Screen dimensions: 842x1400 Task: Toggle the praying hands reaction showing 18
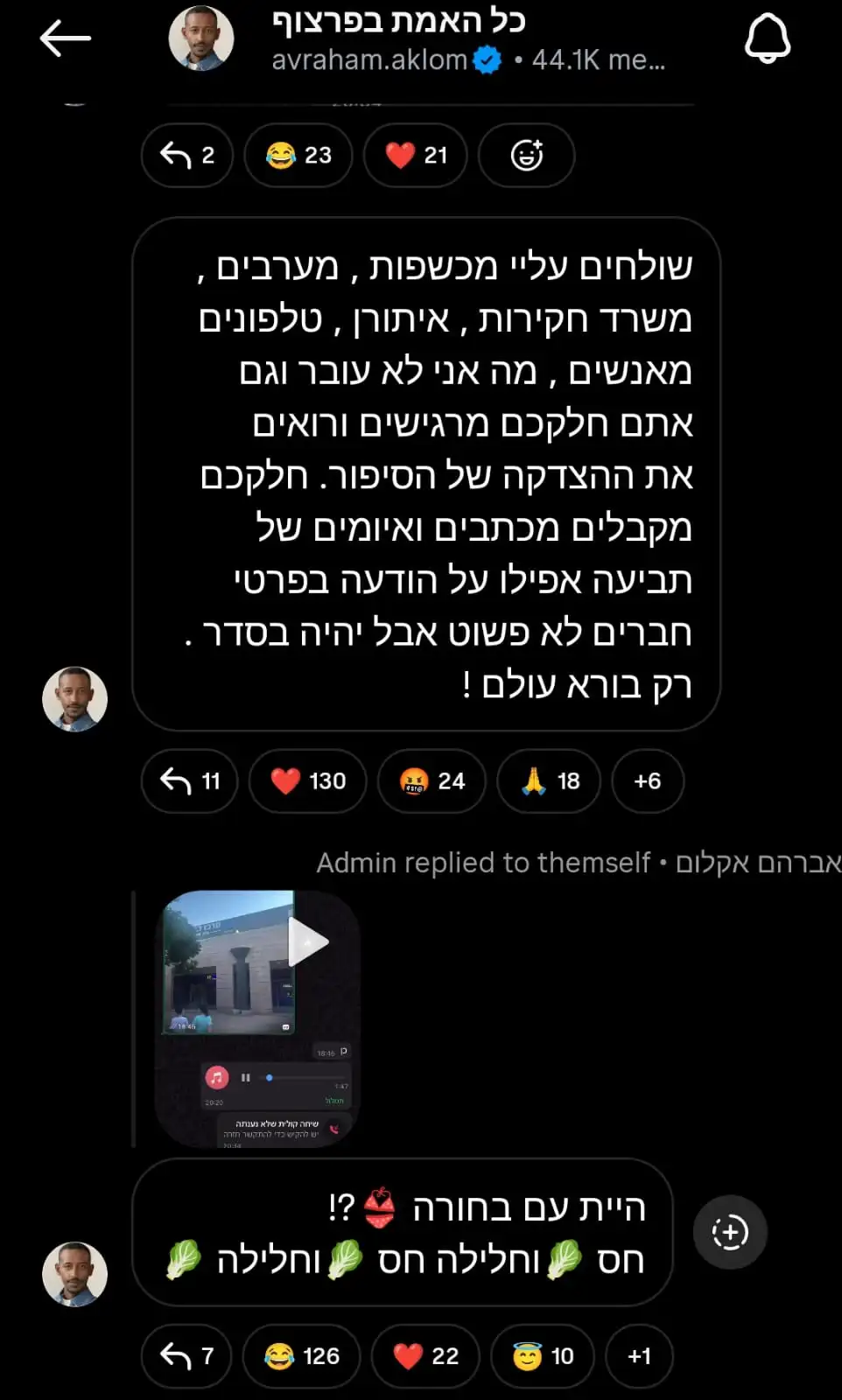548,780
